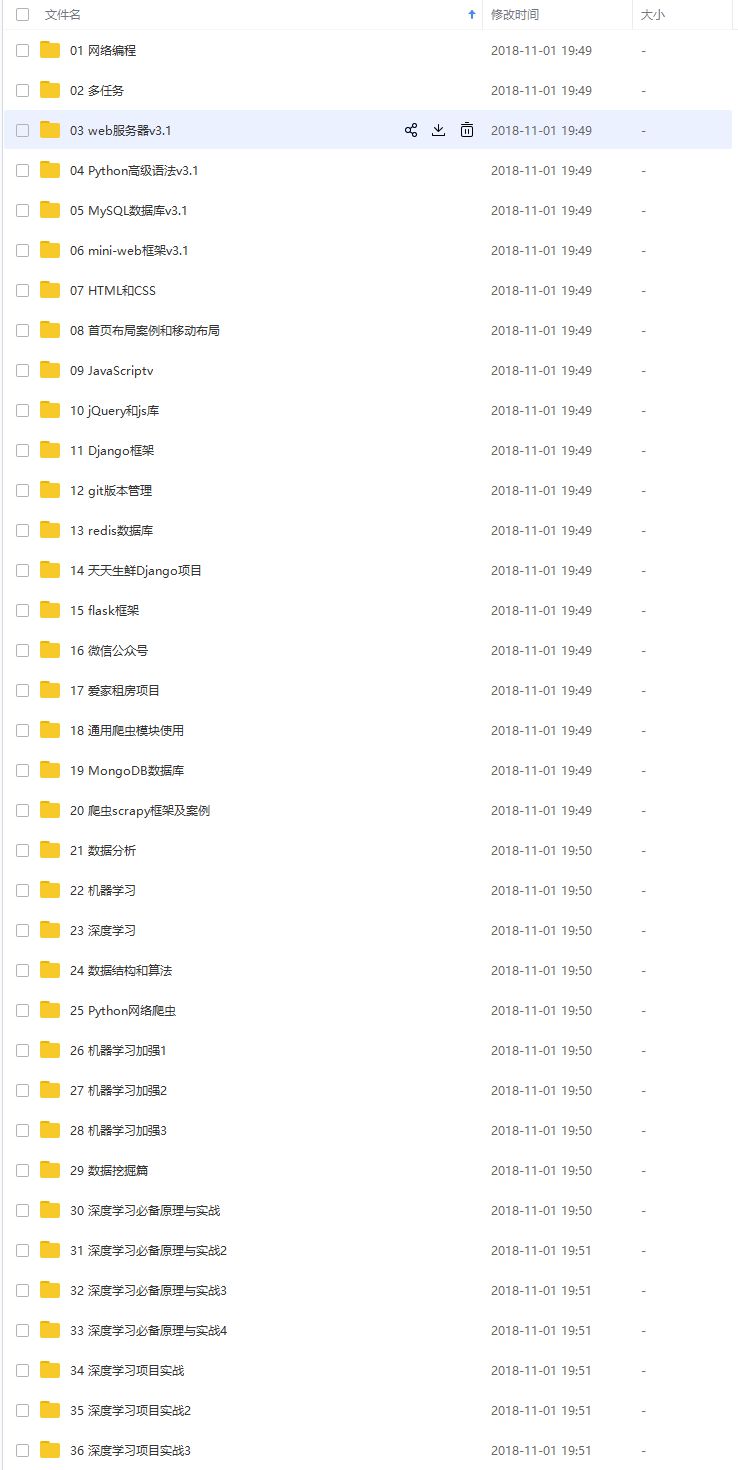738x1470 pixels.
Task: Download the 03 web服务器v3.1 folder
Action: [x=438, y=130]
